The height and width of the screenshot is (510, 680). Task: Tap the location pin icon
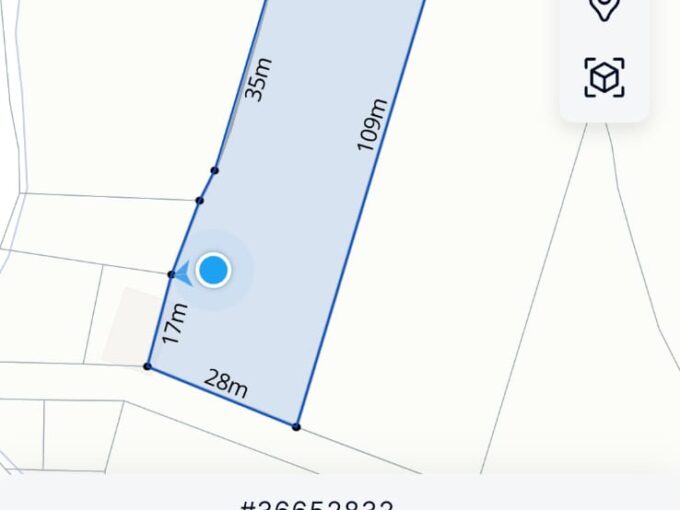pyautogui.click(x=604, y=8)
